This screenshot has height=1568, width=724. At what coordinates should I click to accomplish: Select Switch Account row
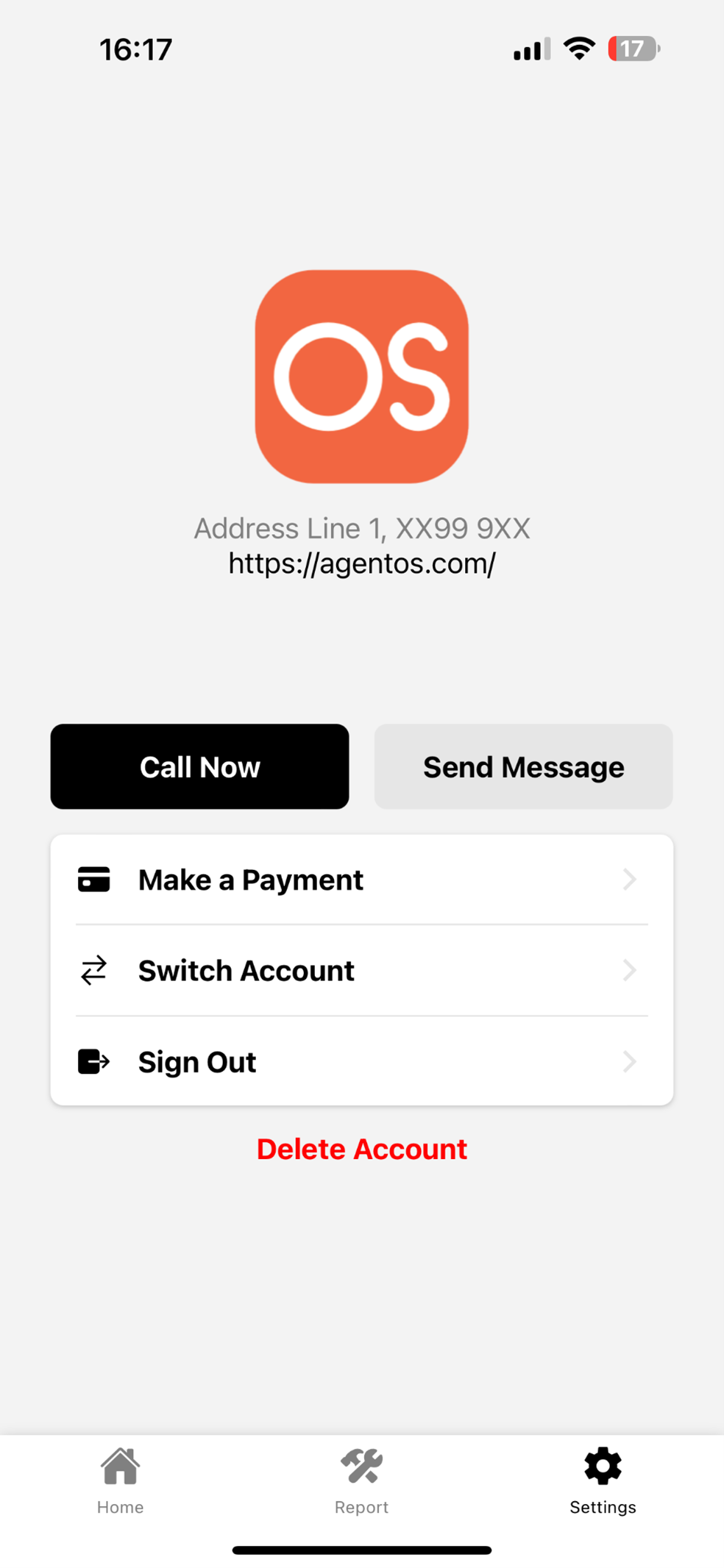tap(361, 971)
